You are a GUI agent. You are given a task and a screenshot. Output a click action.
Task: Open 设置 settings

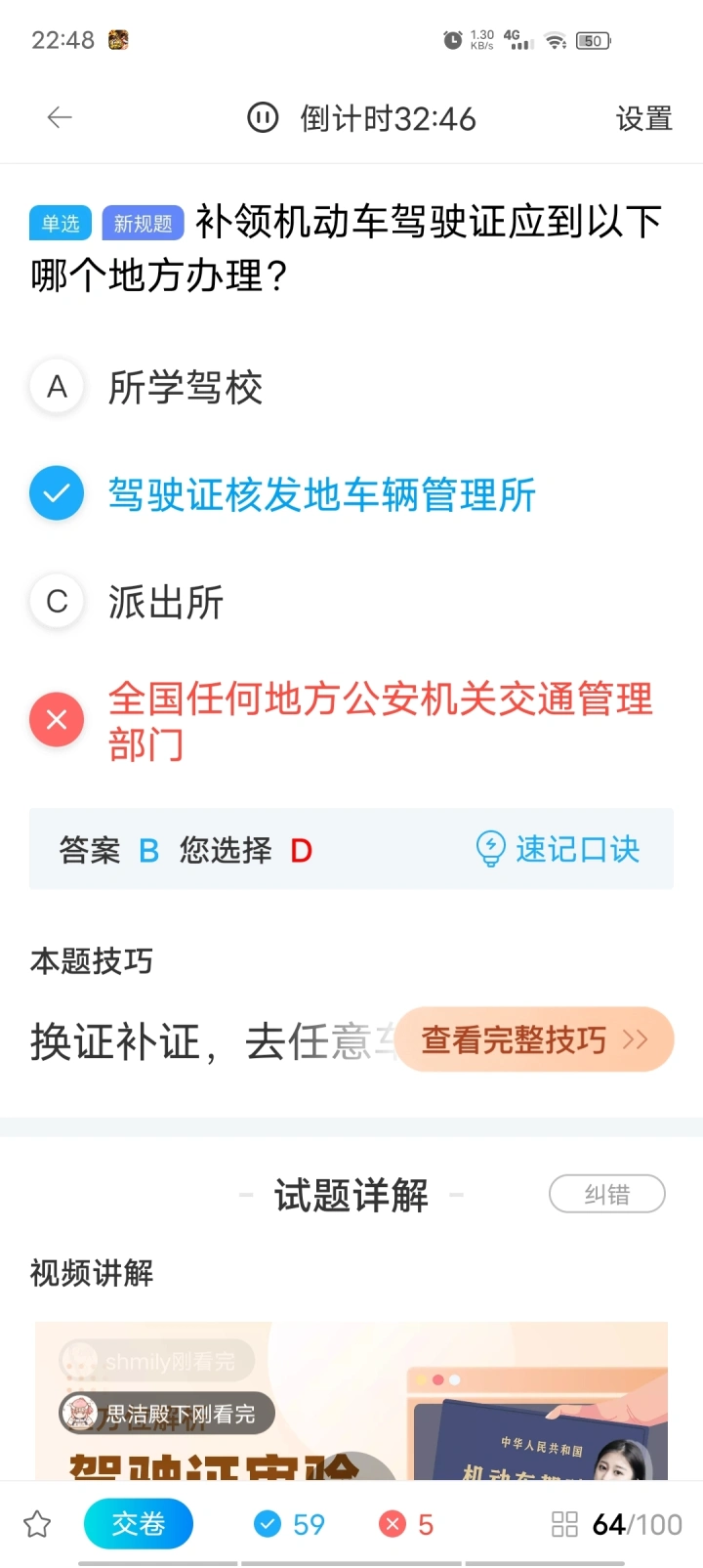pos(643,119)
